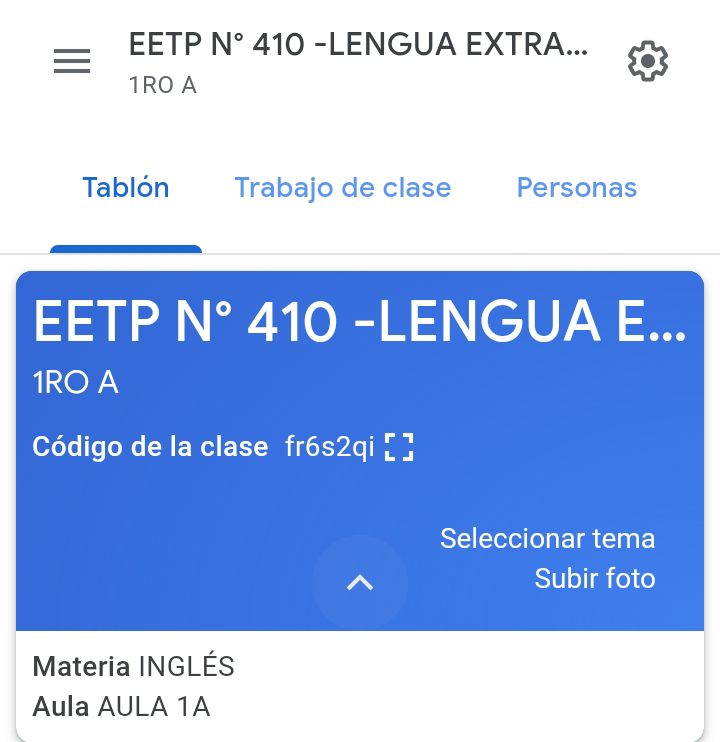The height and width of the screenshot is (742, 720).
Task: Open the hamburger navigation menu
Action: pos(72,62)
